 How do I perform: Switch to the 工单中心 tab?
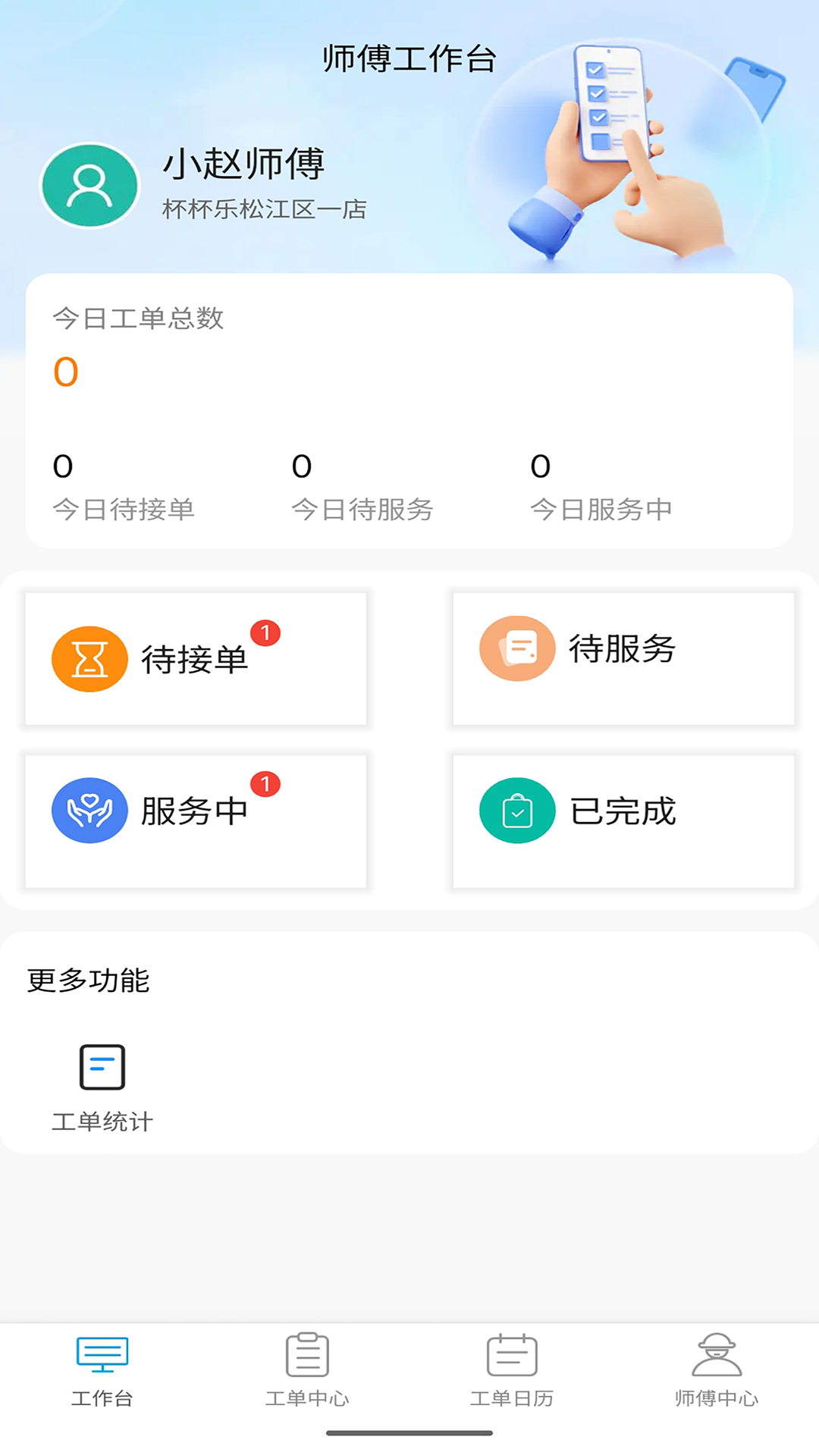[x=307, y=1369]
